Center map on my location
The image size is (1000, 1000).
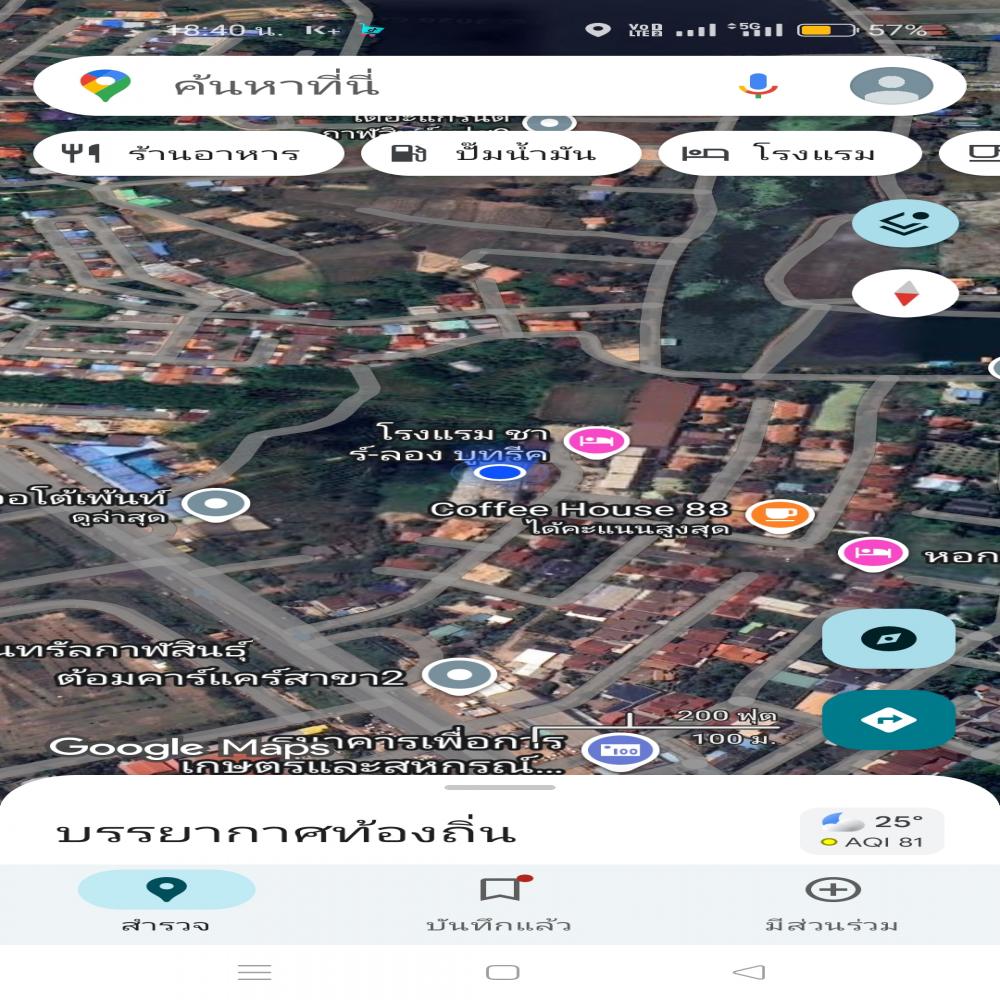[x=888, y=639]
